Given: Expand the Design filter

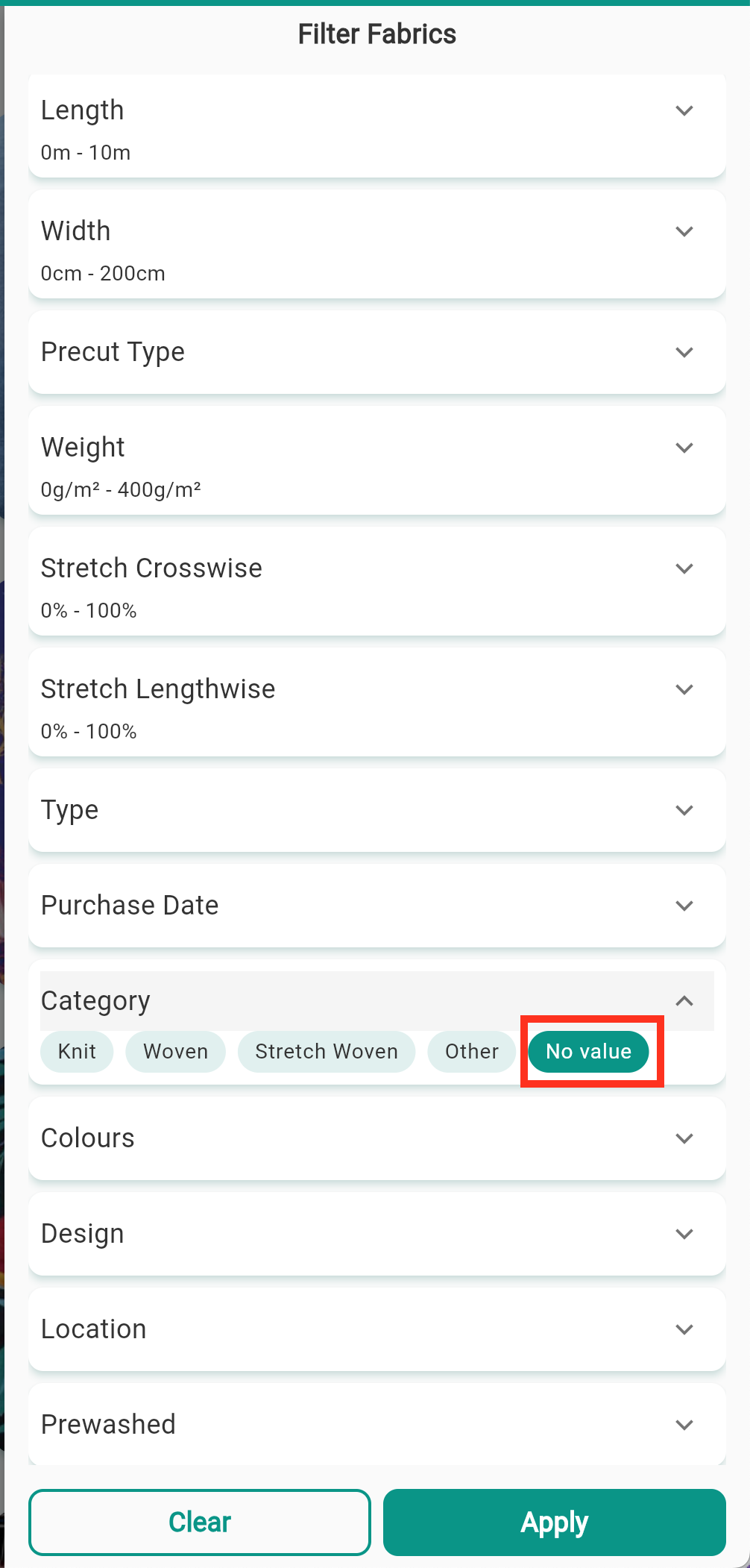Looking at the screenshot, I should pyautogui.click(x=377, y=1234).
